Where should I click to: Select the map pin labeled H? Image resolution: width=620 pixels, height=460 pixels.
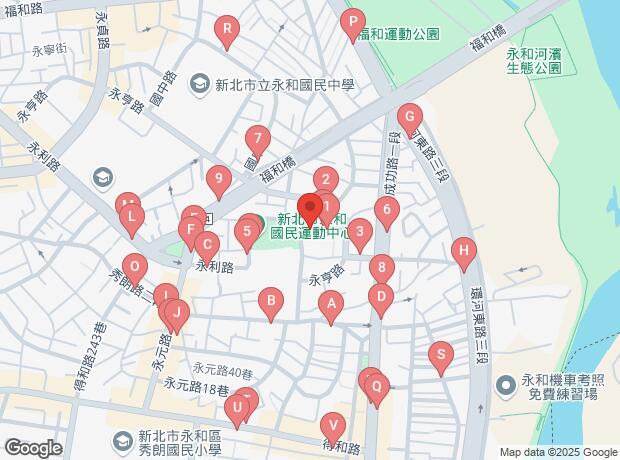click(x=462, y=251)
